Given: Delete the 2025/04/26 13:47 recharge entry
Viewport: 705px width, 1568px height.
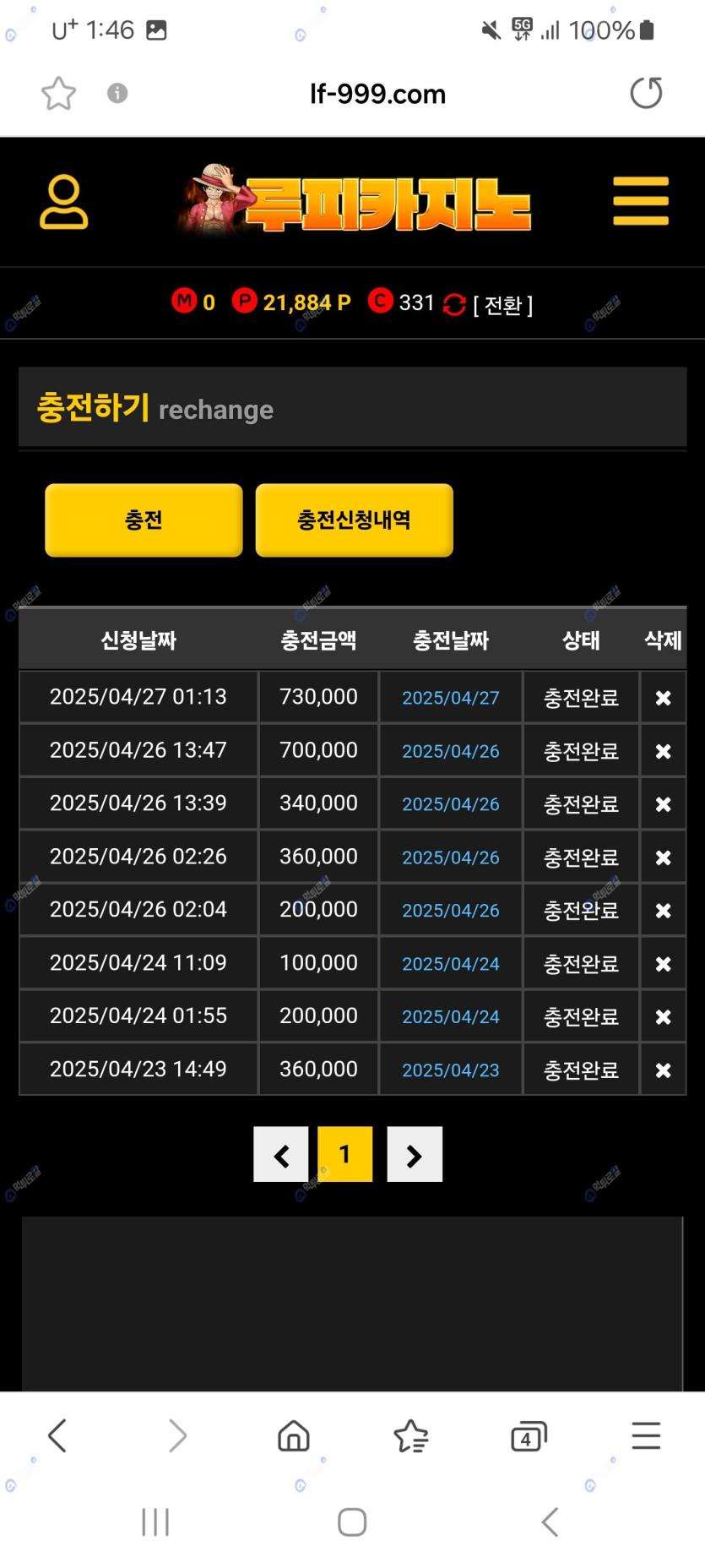Looking at the screenshot, I should [663, 751].
